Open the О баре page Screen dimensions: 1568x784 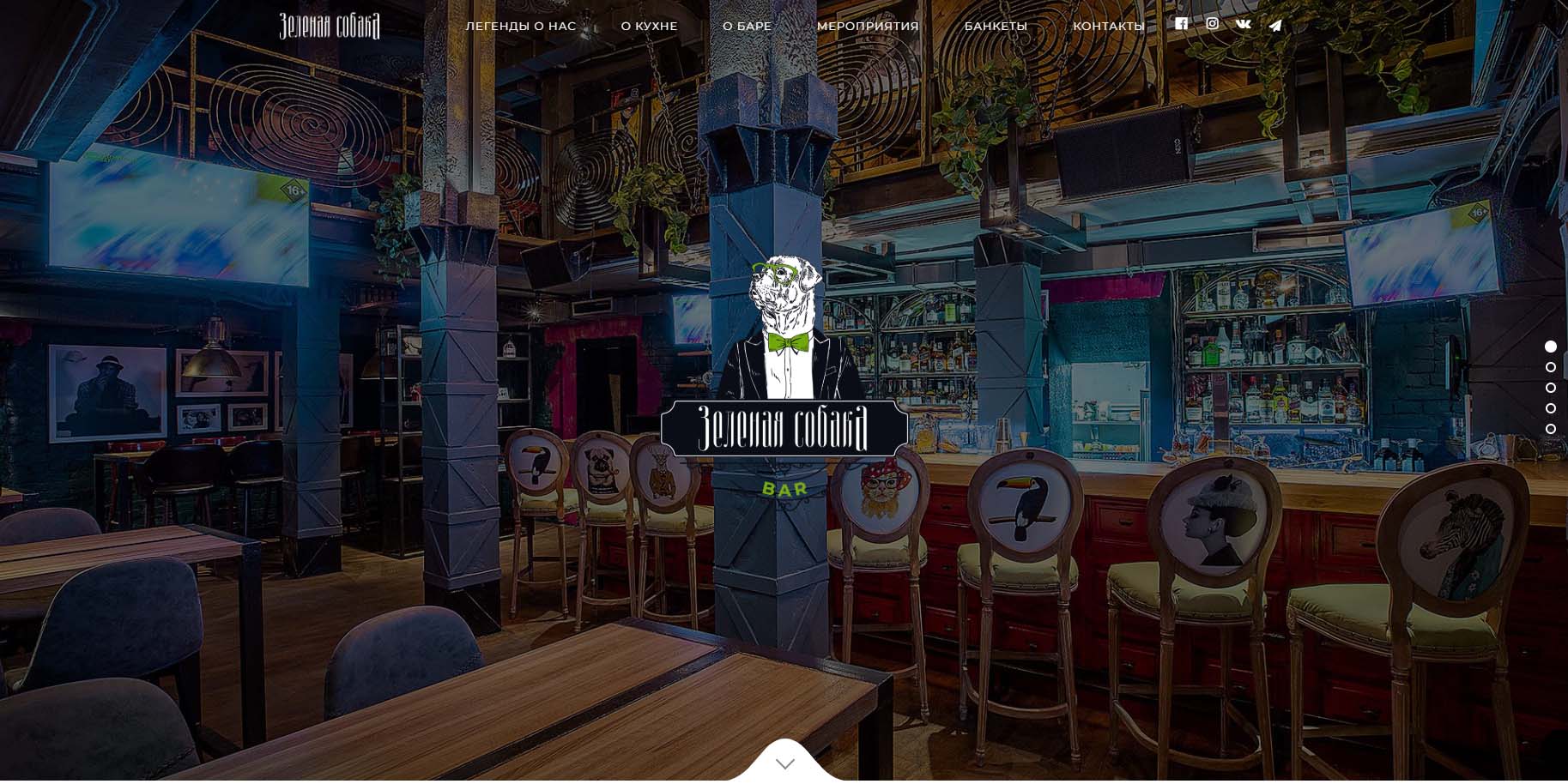point(747,26)
